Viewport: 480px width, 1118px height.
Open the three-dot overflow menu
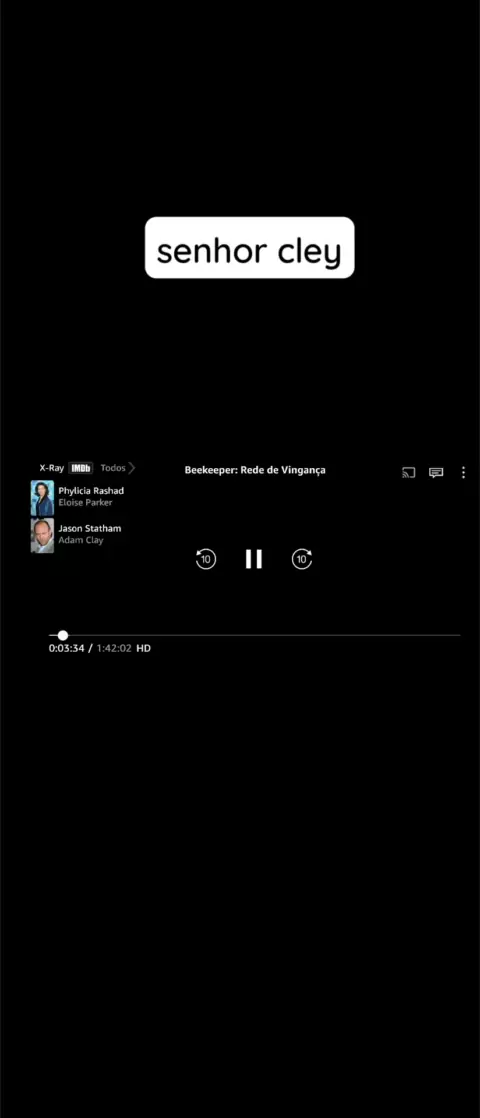463,472
